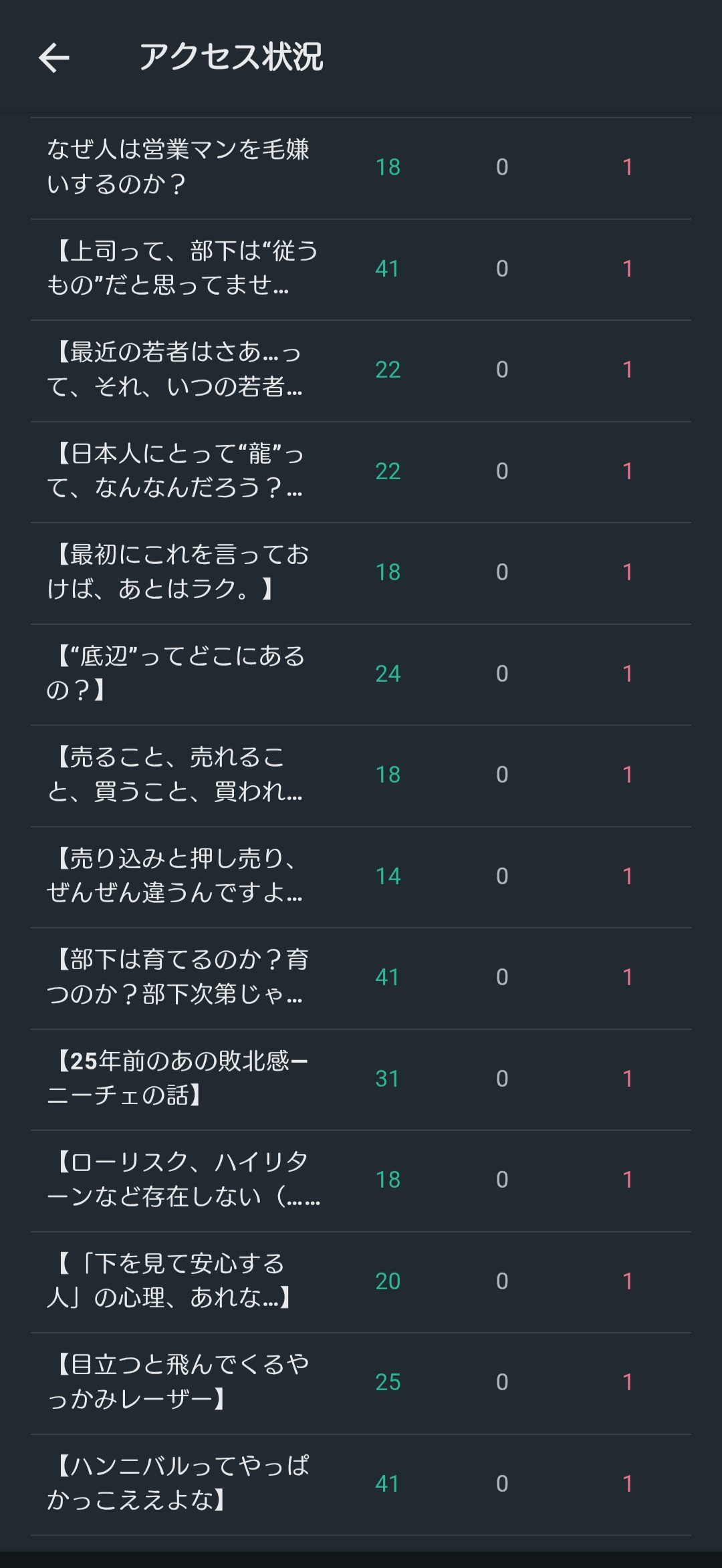Open 【部下は育てるのか？育つのか？ article
The image size is (722, 1568).
tap(176, 977)
